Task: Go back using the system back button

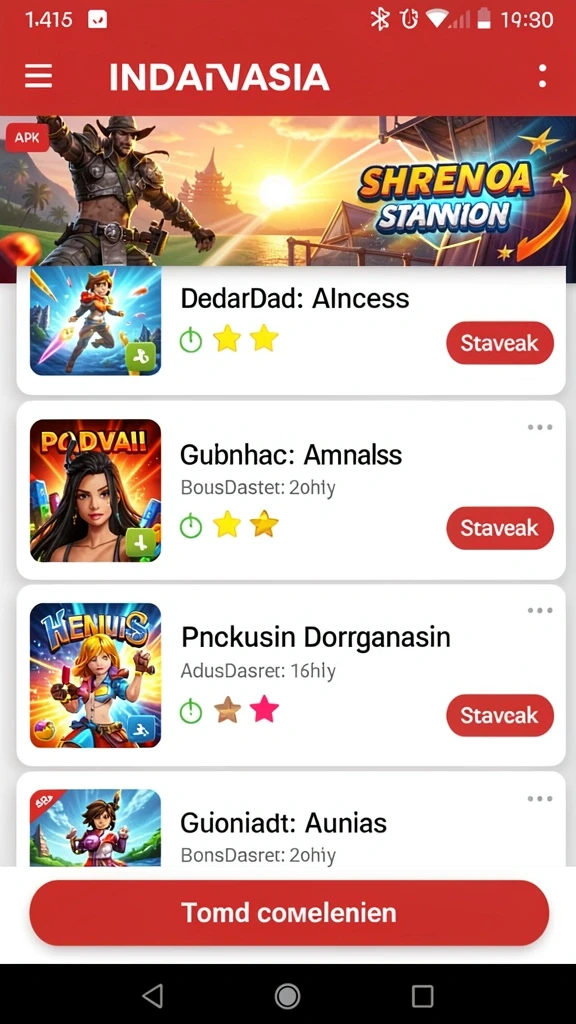Action: tap(153, 996)
